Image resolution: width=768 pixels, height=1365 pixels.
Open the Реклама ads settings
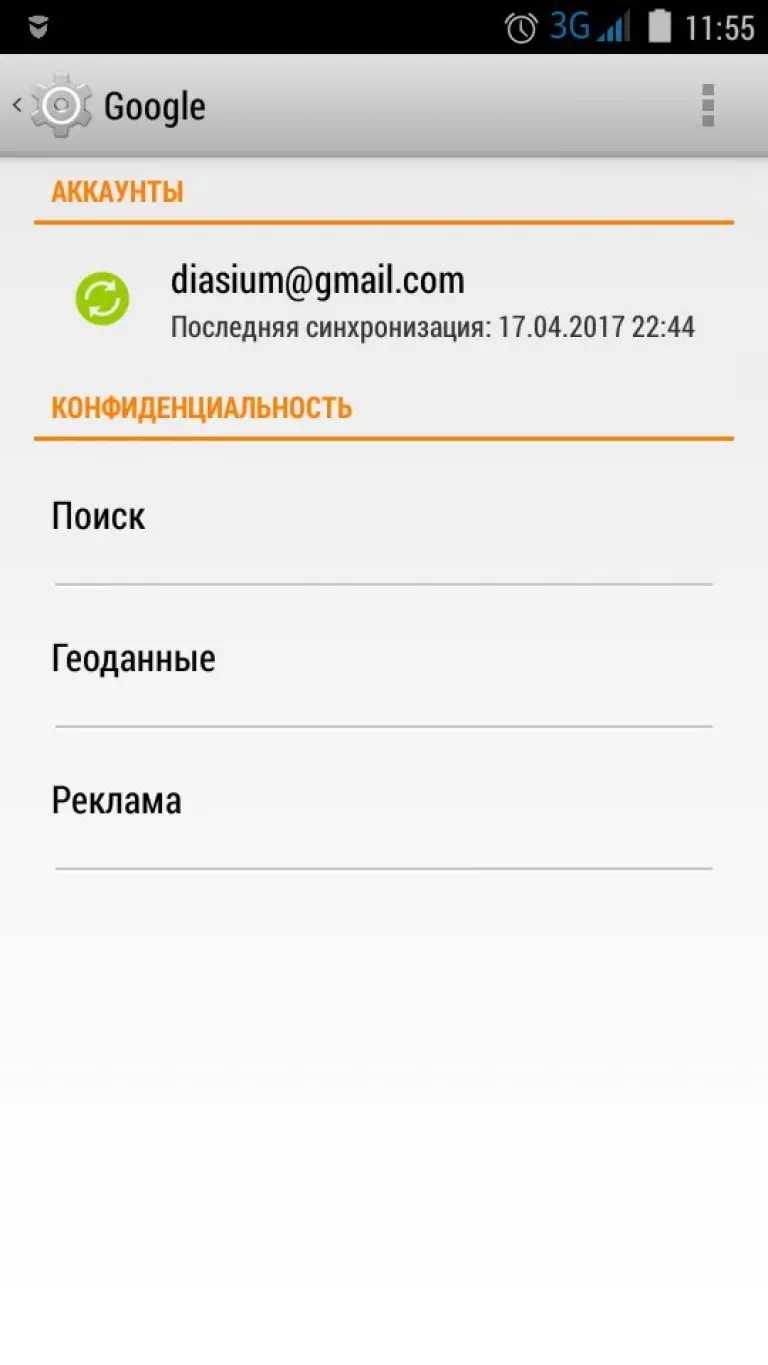[x=384, y=801]
